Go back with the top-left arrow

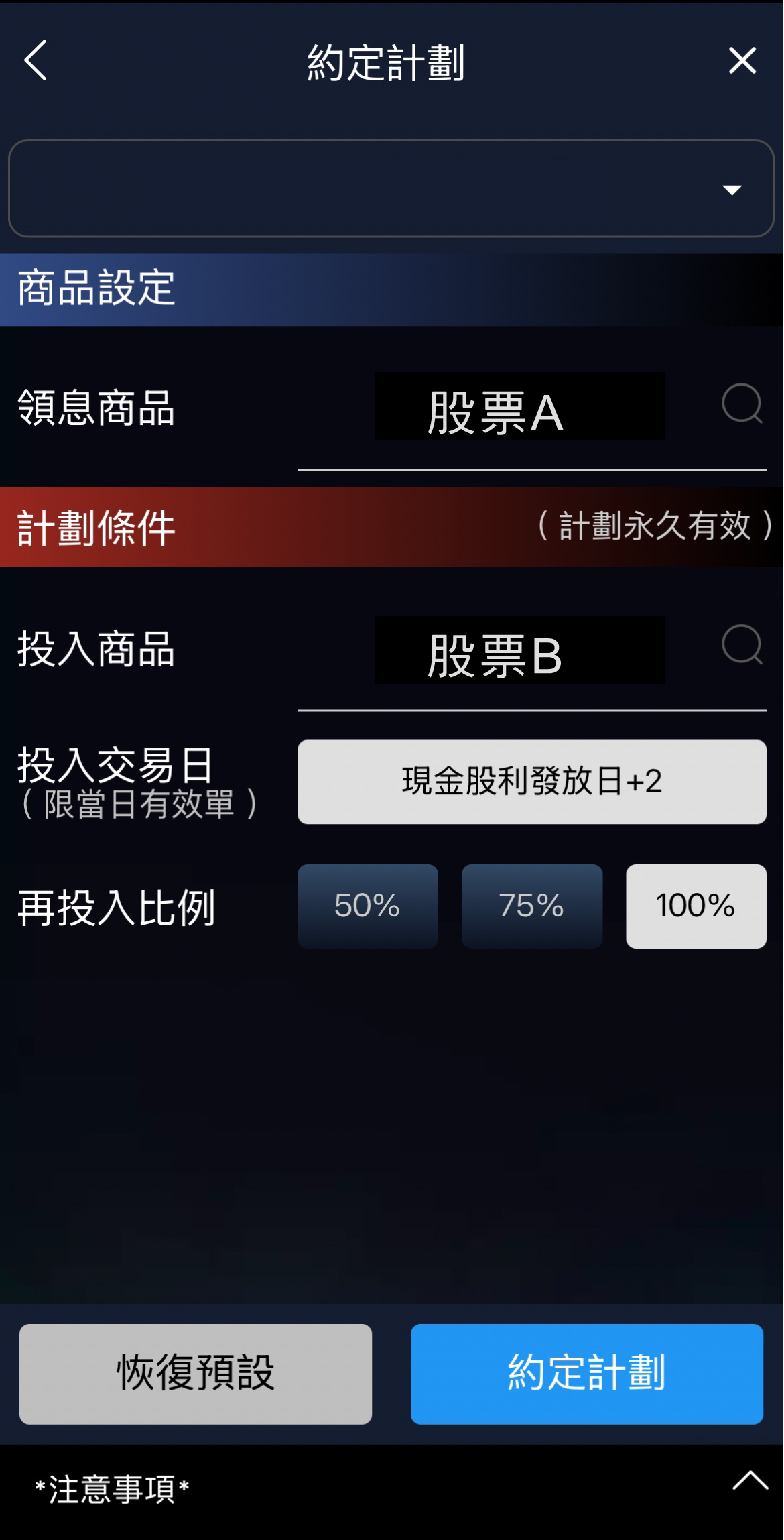[x=36, y=60]
